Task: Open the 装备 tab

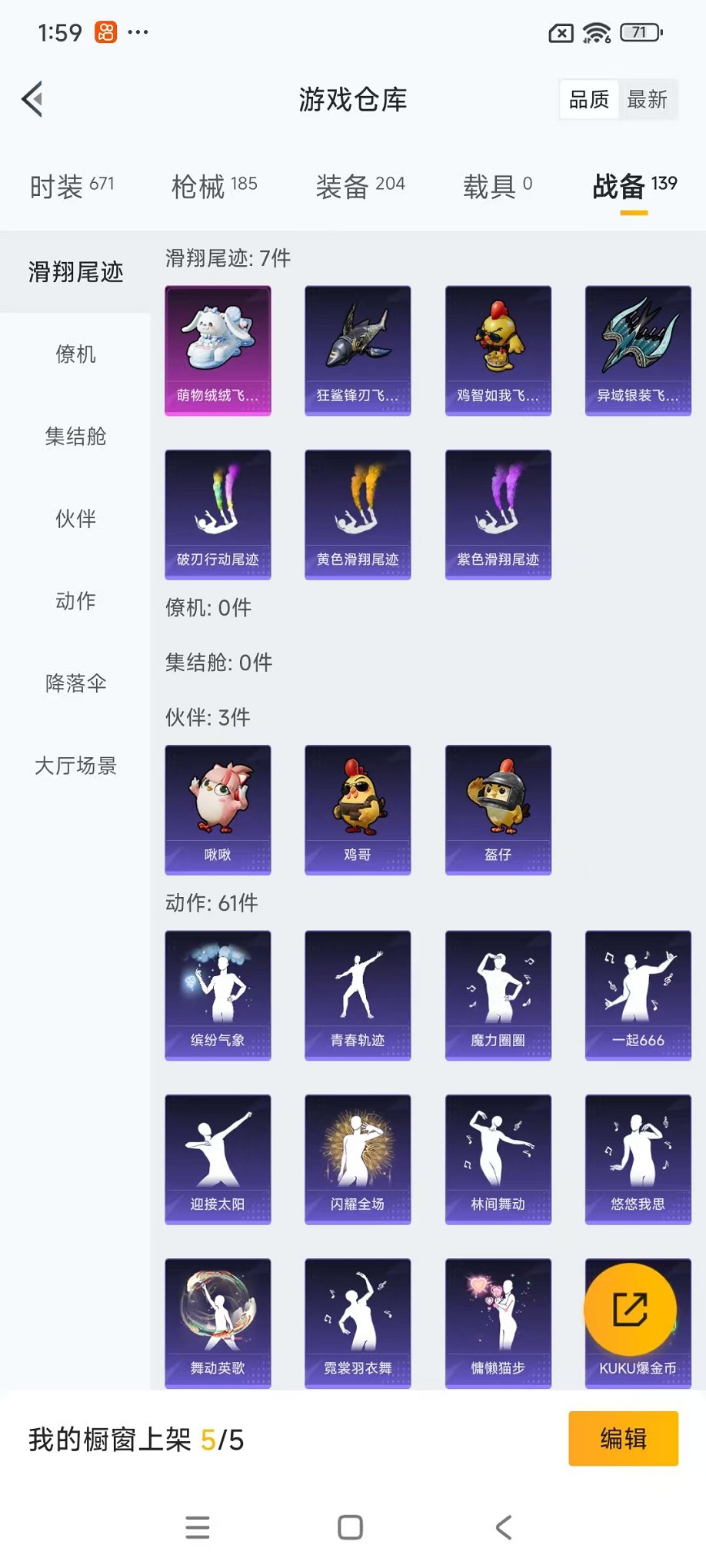Action: pos(360,185)
